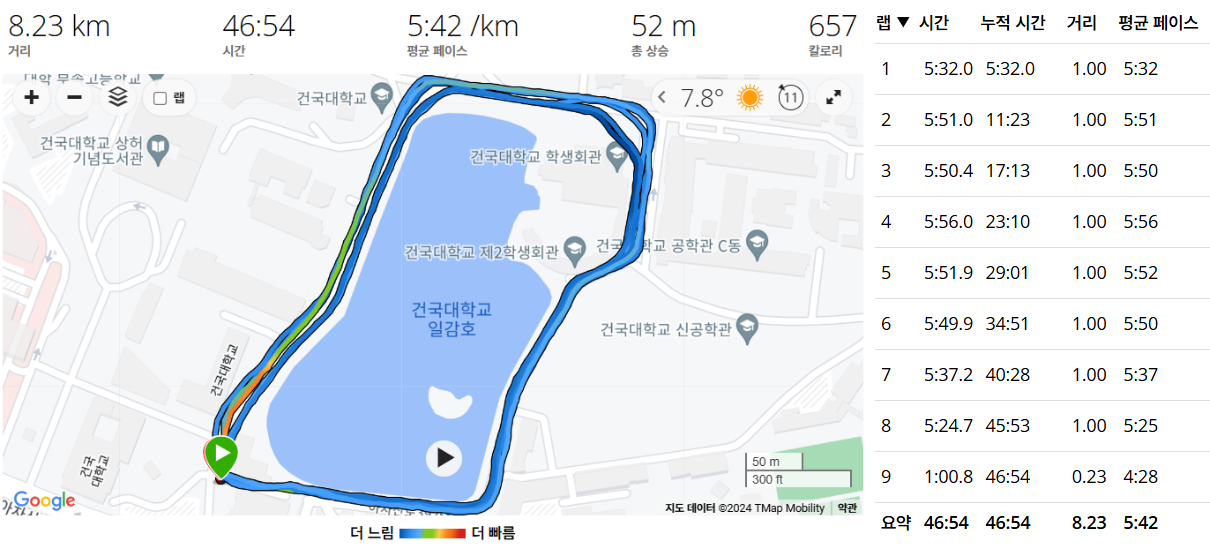Expand the map to fullscreen

(833, 98)
